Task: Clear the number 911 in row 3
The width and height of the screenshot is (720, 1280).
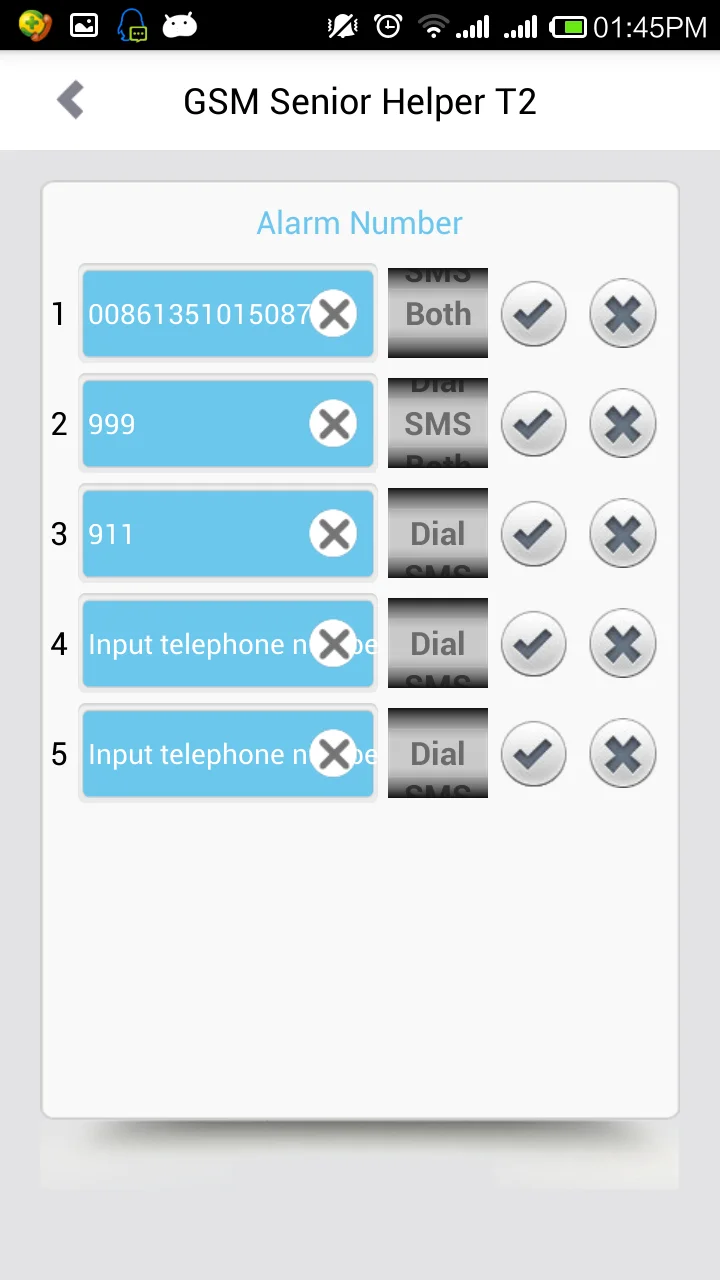Action: (334, 534)
